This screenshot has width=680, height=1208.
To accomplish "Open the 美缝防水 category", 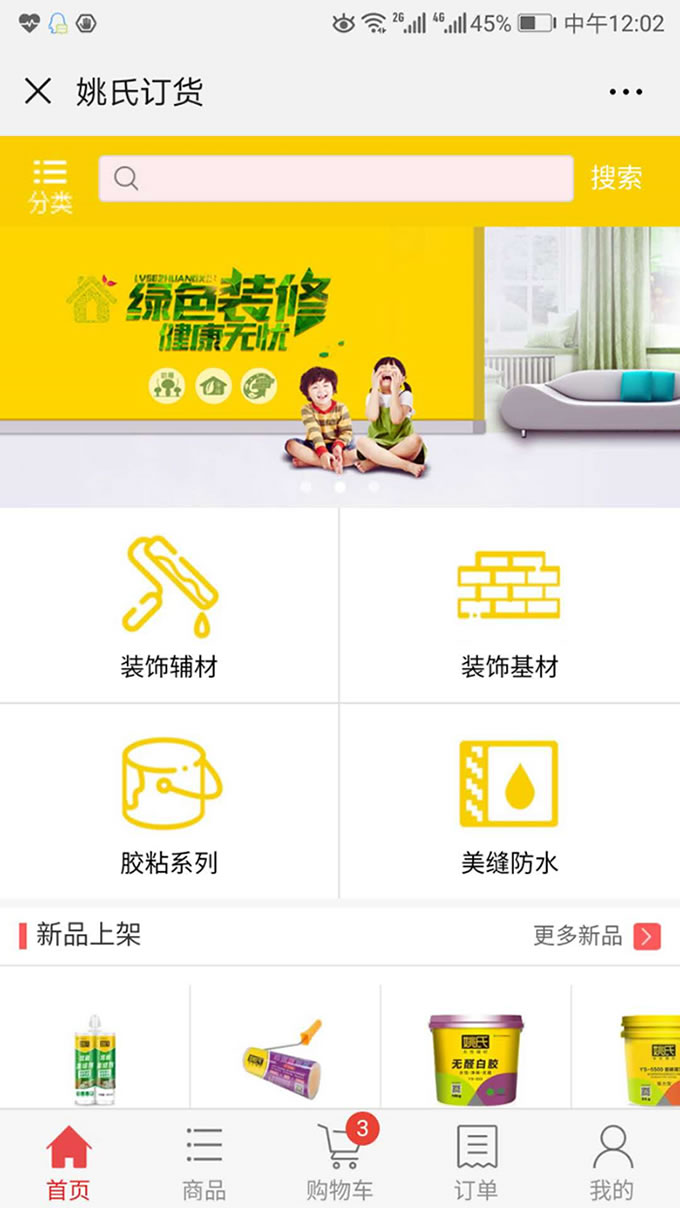I will click(x=510, y=802).
